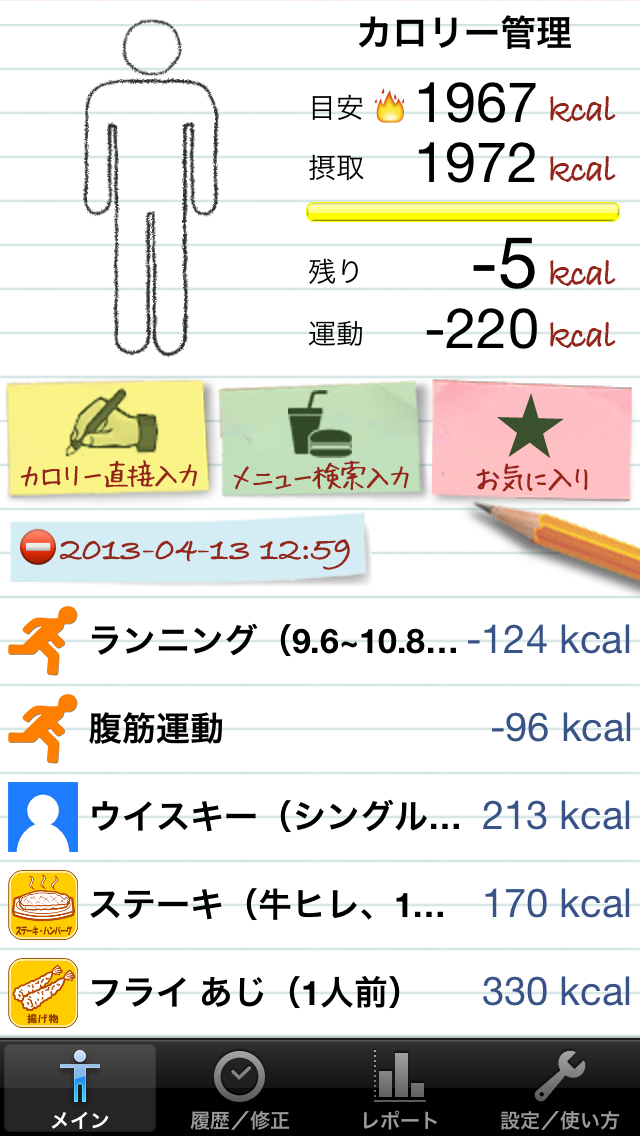The width and height of the screenshot is (640, 1136).
Task: Switch to the 履歴／修正 tab
Action: [240, 1088]
